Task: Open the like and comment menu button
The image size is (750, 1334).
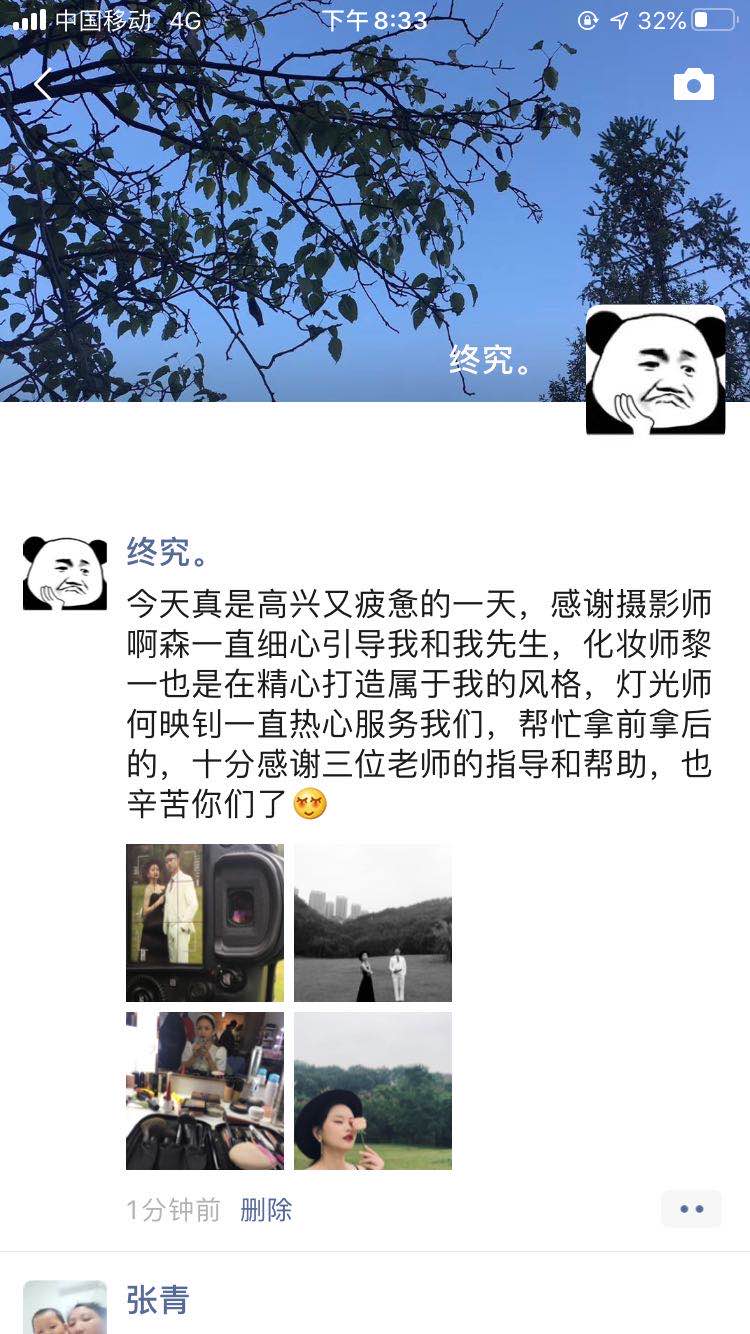Action: [x=691, y=1209]
